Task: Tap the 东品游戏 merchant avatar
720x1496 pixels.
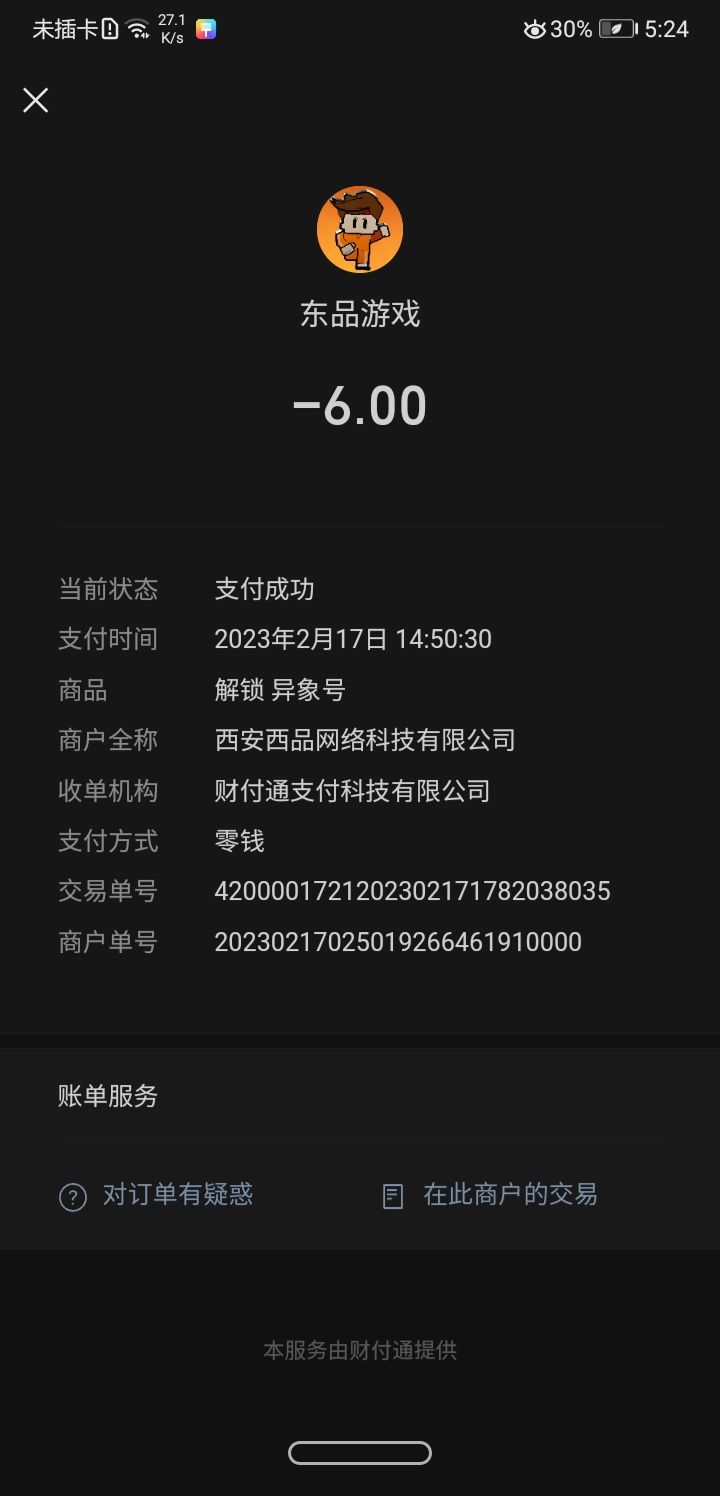Action: [360, 229]
